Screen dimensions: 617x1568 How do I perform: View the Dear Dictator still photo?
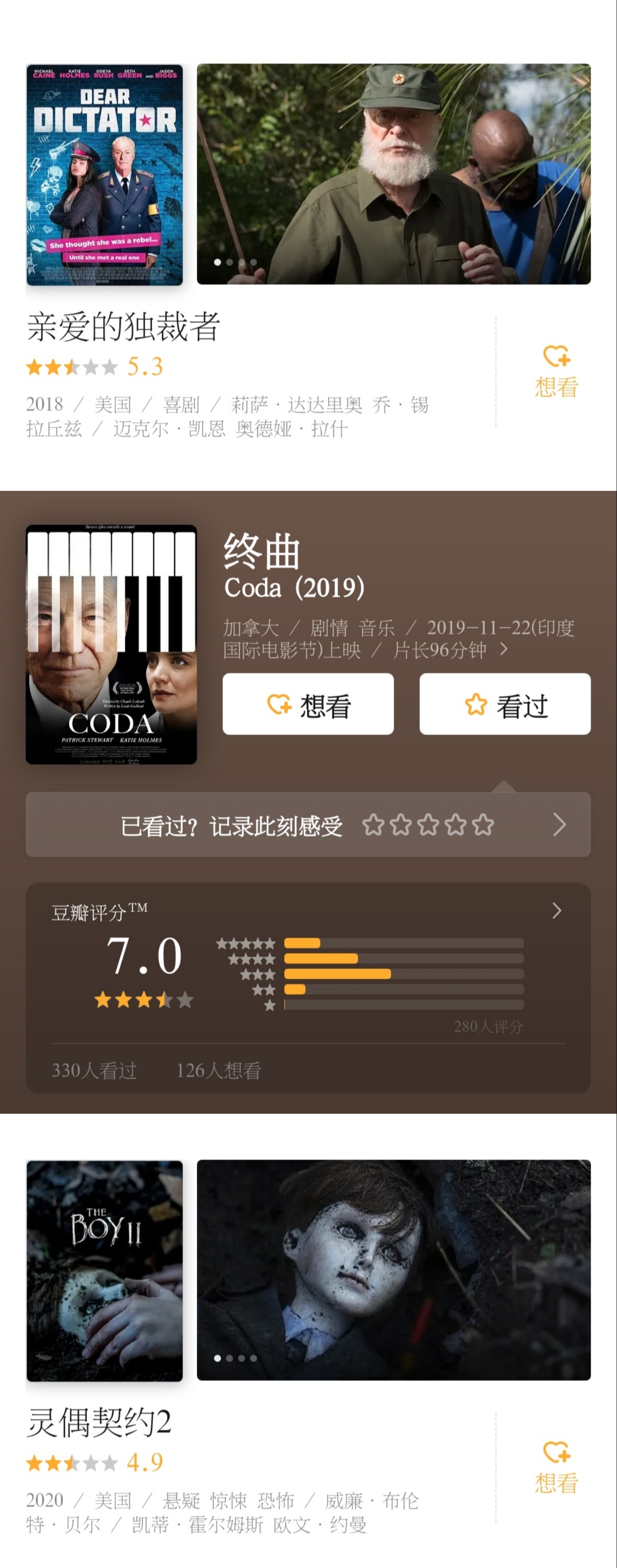pos(394,174)
